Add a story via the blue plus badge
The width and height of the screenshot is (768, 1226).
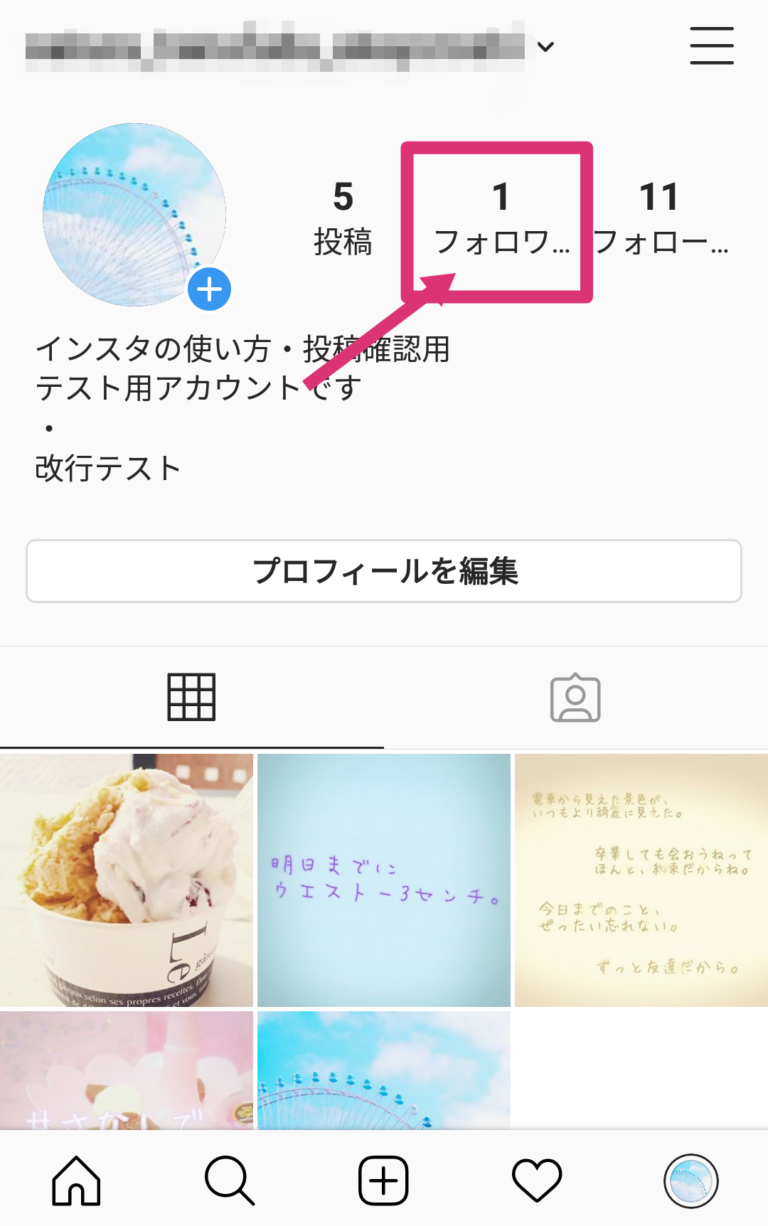coord(208,289)
